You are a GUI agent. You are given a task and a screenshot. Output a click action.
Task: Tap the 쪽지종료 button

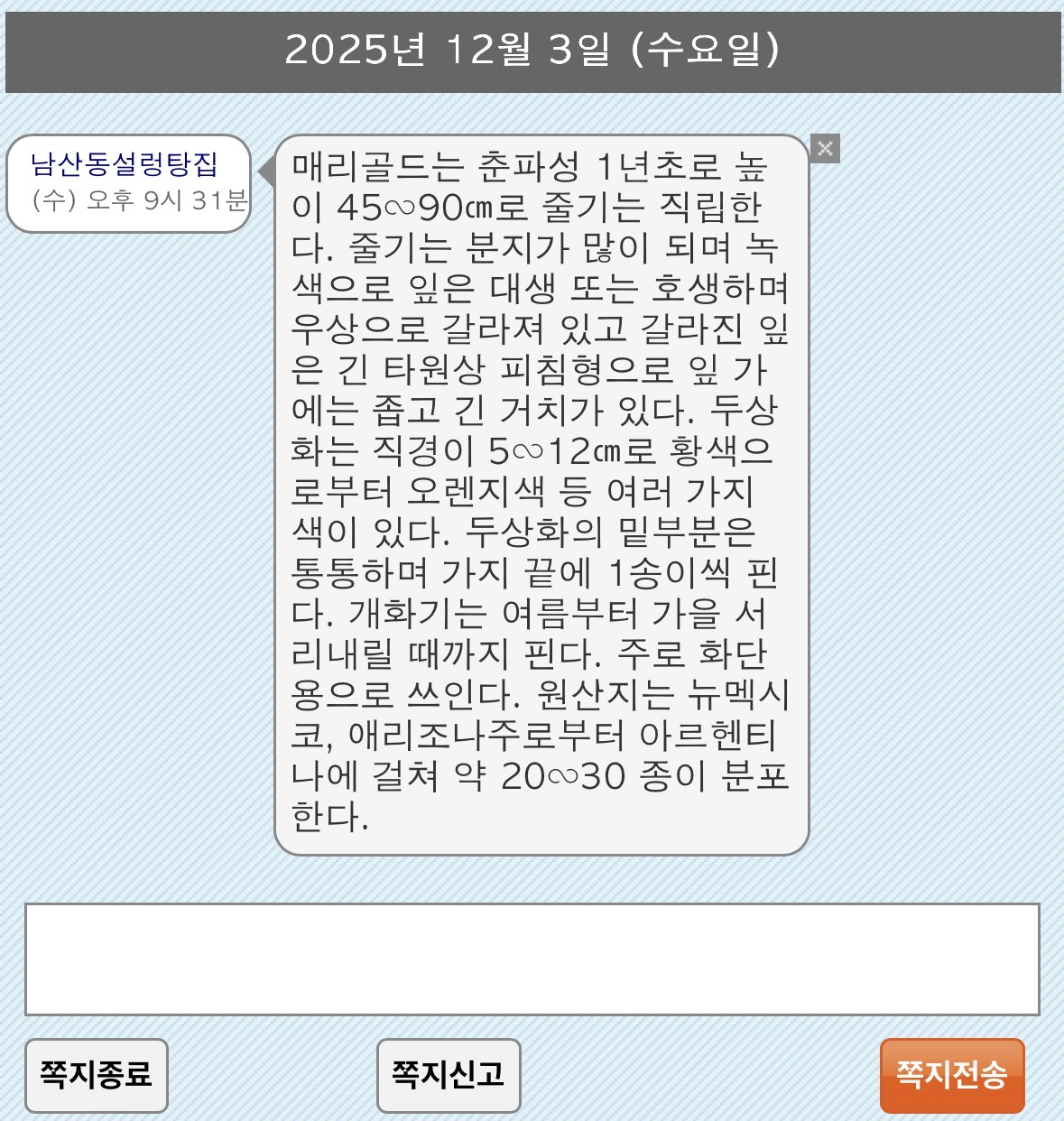tap(97, 1075)
